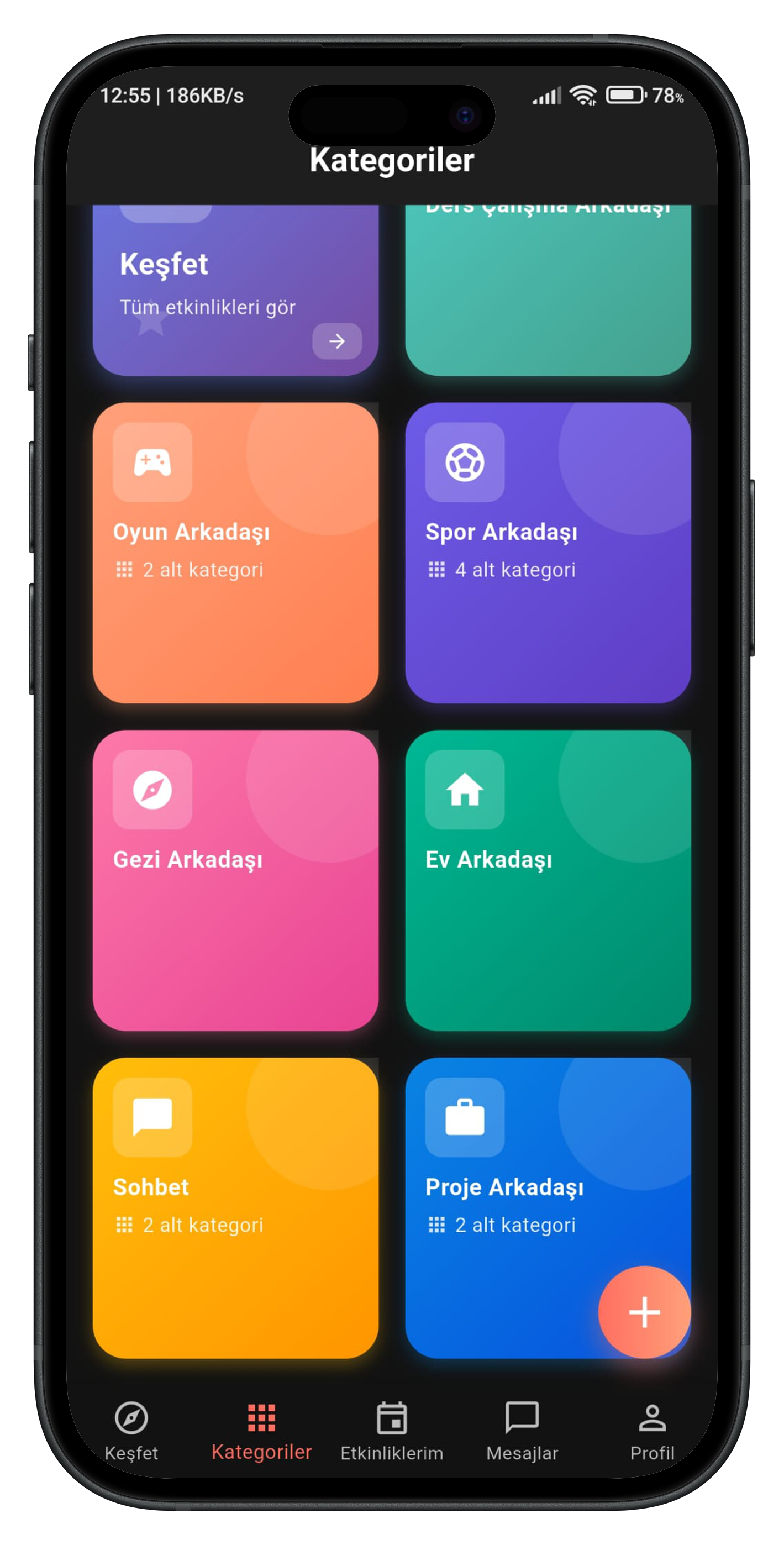
Task: Switch to the Profil tab
Action: coord(652,1431)
